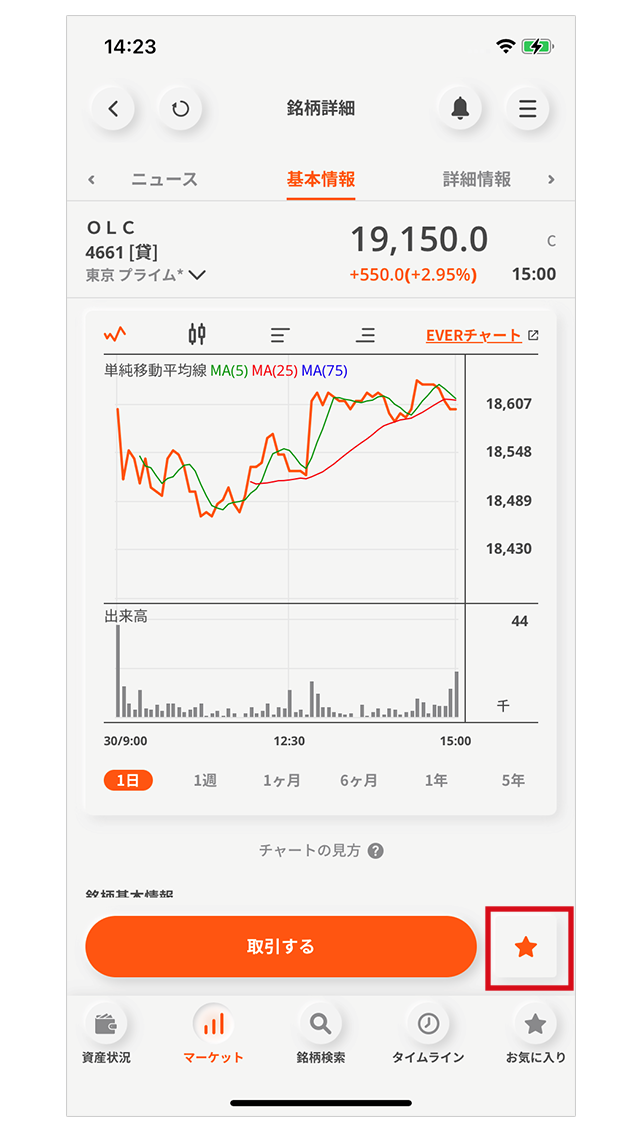Select the 5年 chart range

click(513, 781)
